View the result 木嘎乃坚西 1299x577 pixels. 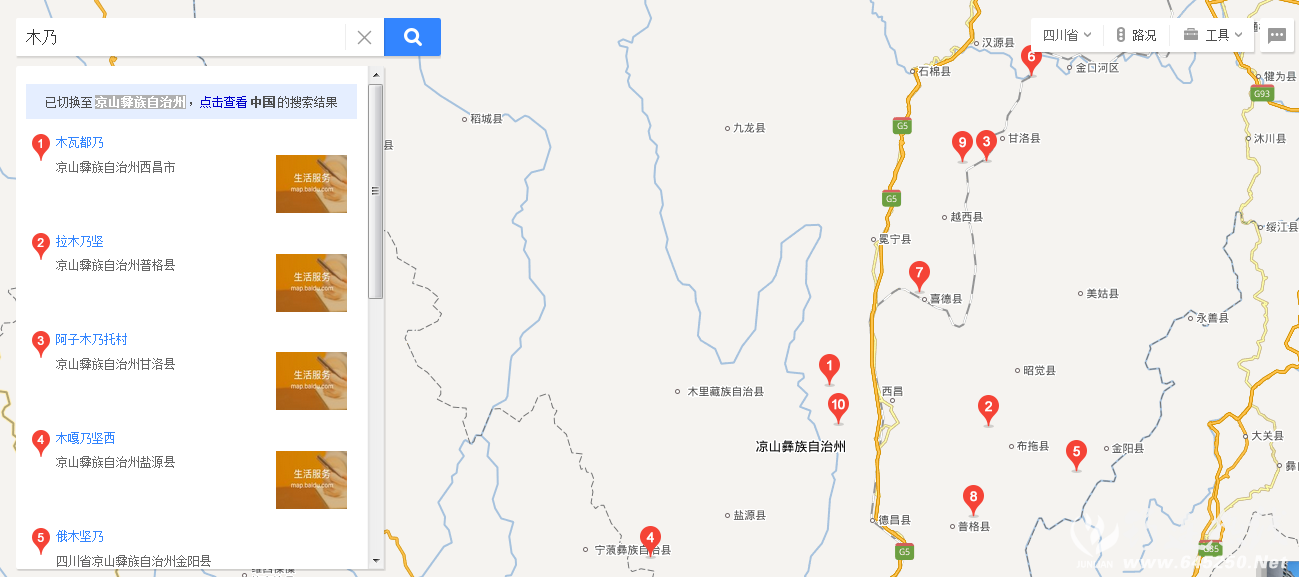click(x=85, y=438)
